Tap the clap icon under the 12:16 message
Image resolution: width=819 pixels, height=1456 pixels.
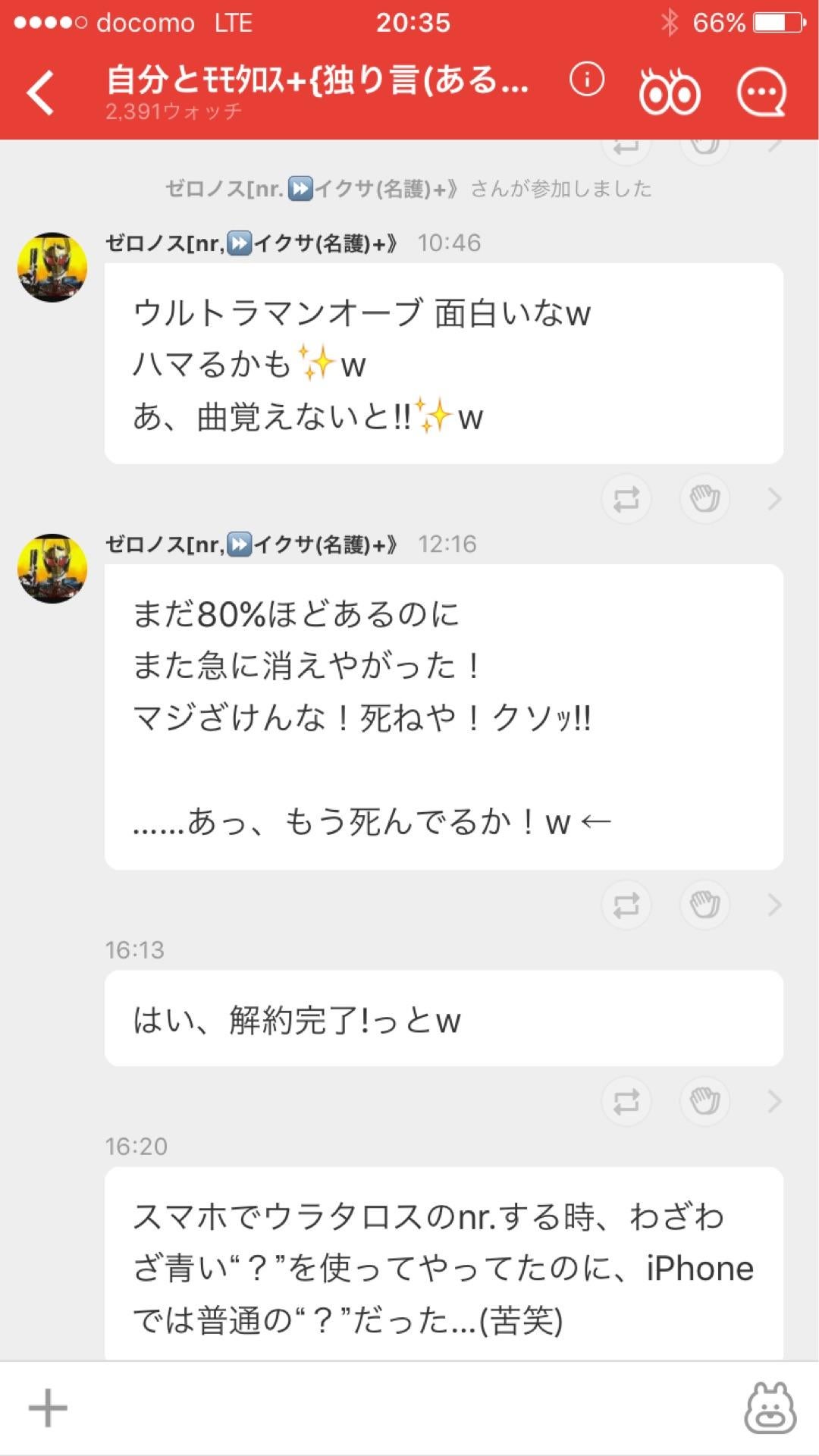[x=704, y=904]
